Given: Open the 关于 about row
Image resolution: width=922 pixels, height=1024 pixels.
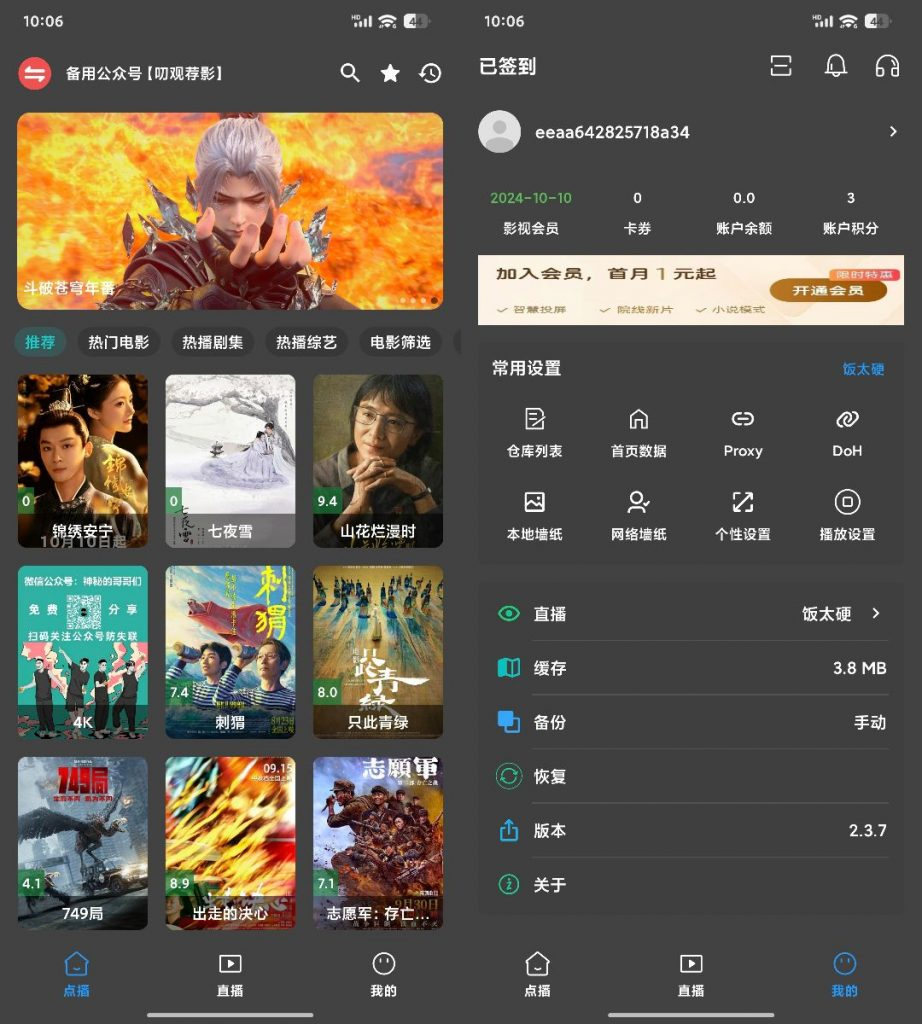Looking at the screenshot, I should coord(690,885).
